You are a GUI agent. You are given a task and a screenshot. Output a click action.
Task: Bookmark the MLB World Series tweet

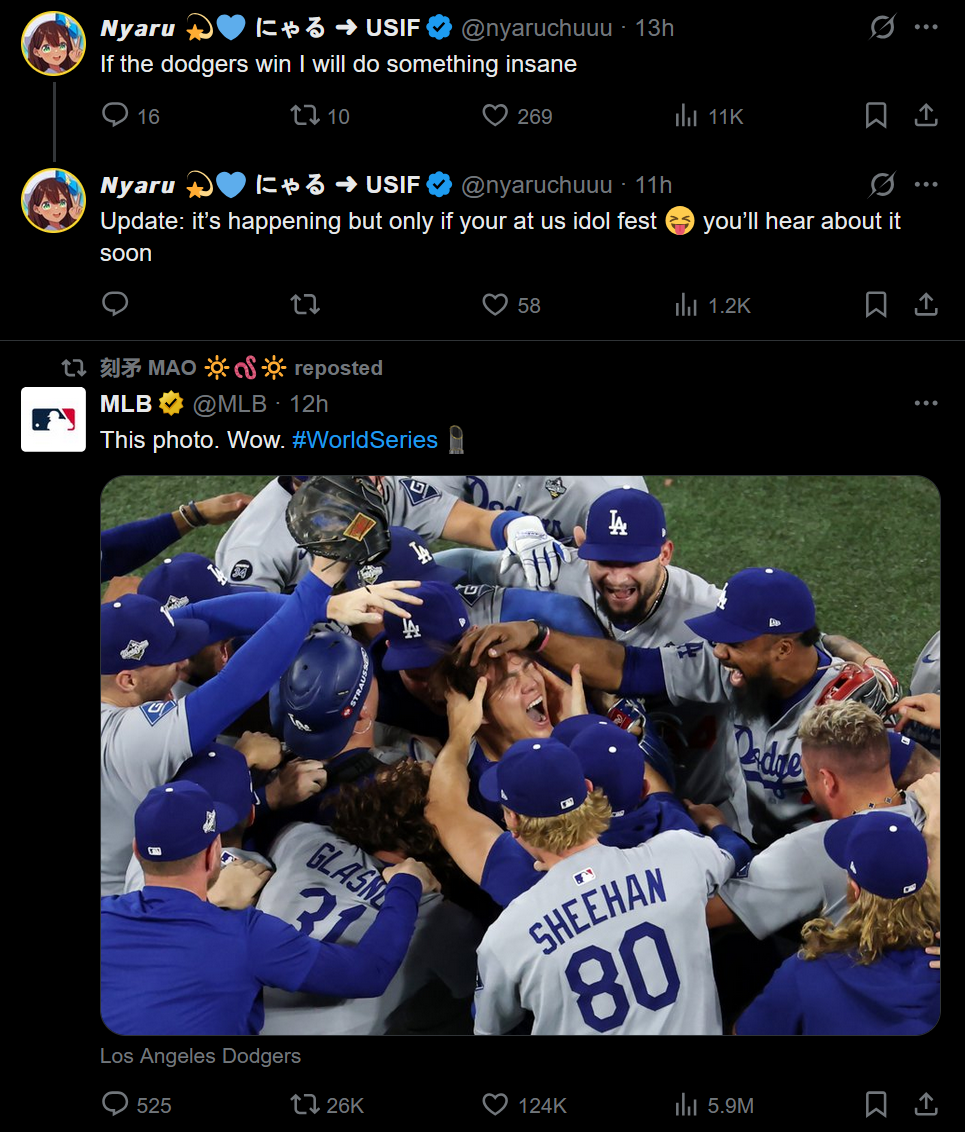click(876, 1104)
